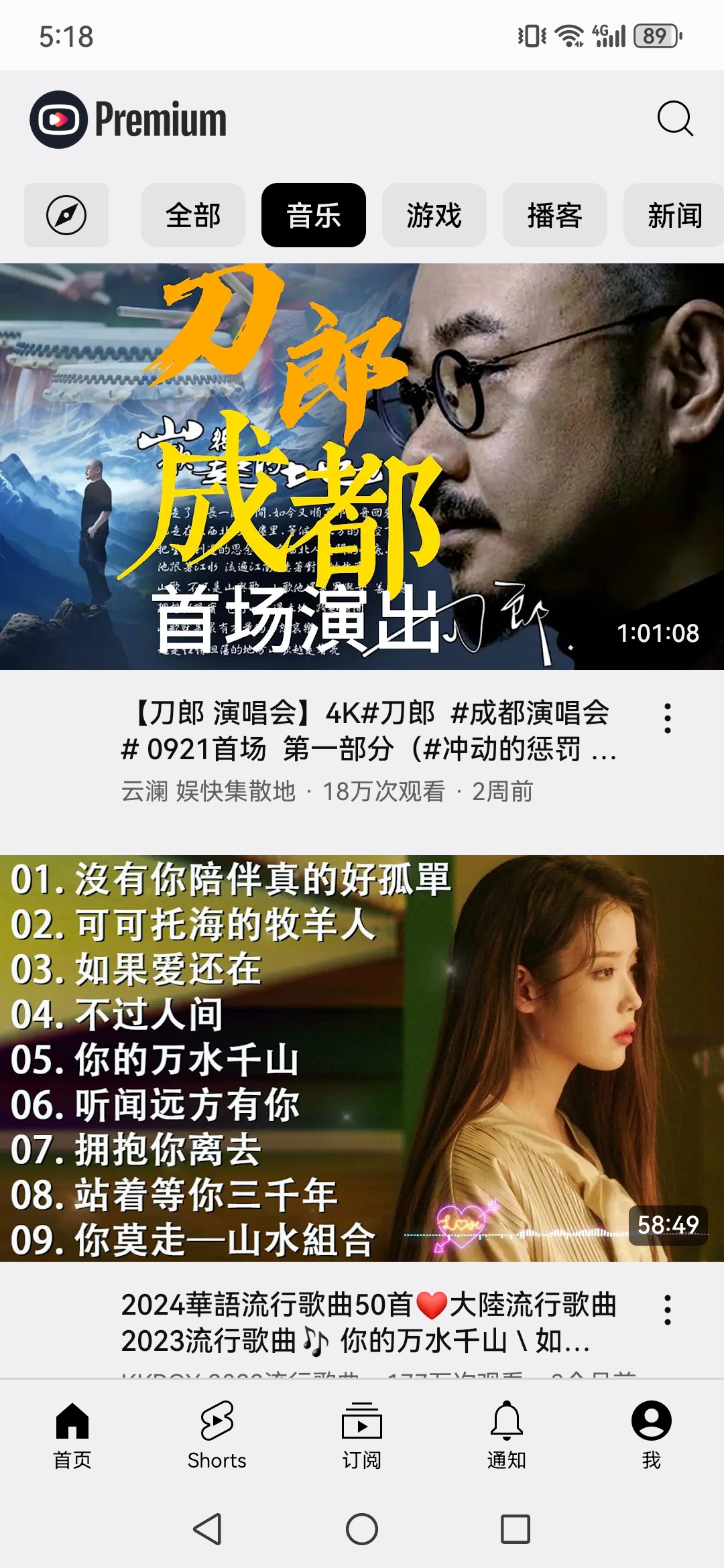Tap the system home button
The image size is (724, 1568).
point(362,1529)
